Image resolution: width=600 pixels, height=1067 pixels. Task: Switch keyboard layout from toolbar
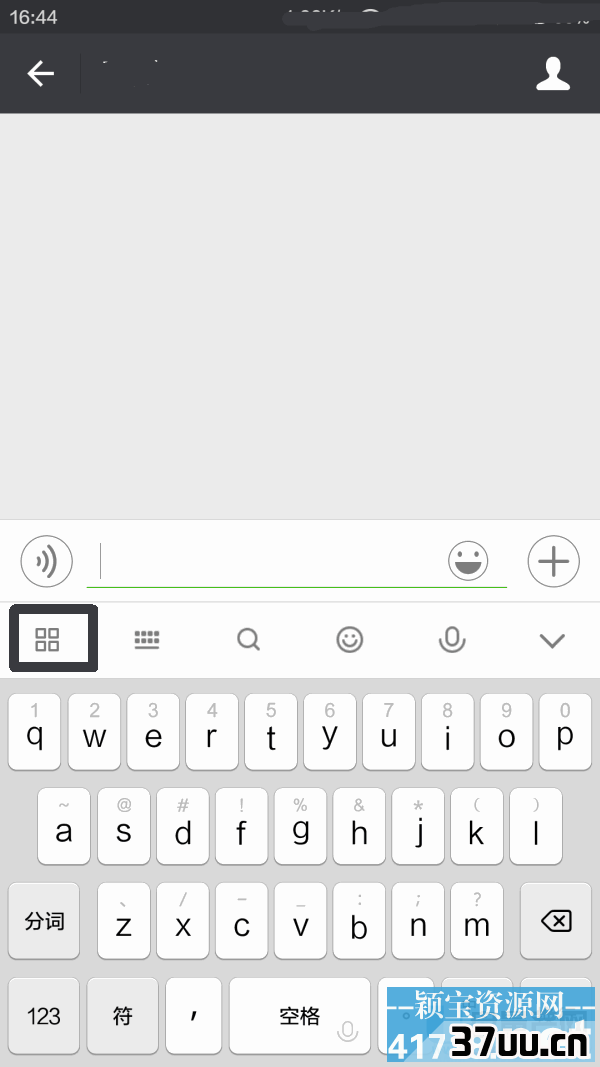(x=147, y=640)
